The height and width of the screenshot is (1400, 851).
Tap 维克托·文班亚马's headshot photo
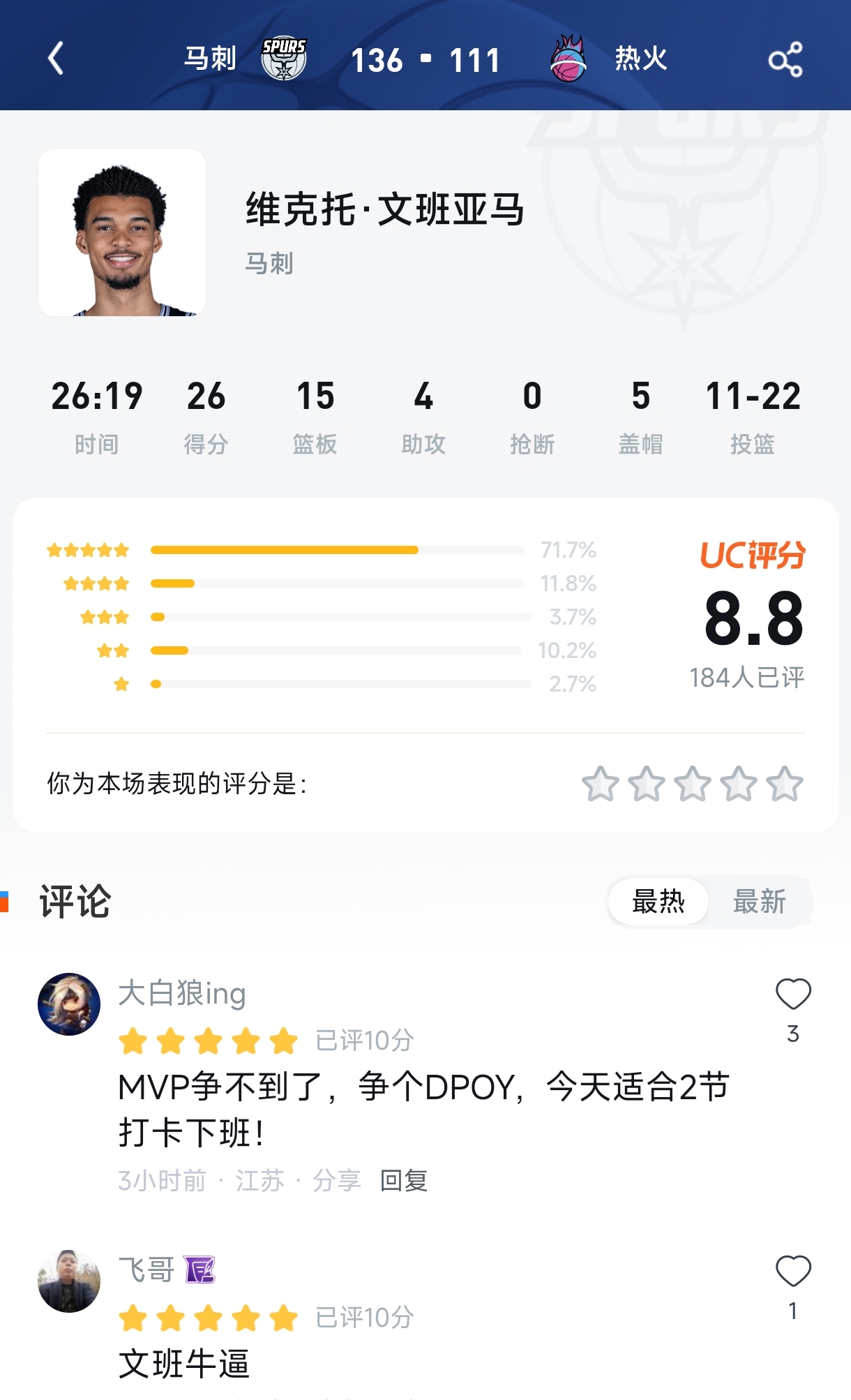pyautogui.click(x=122, y=233)
